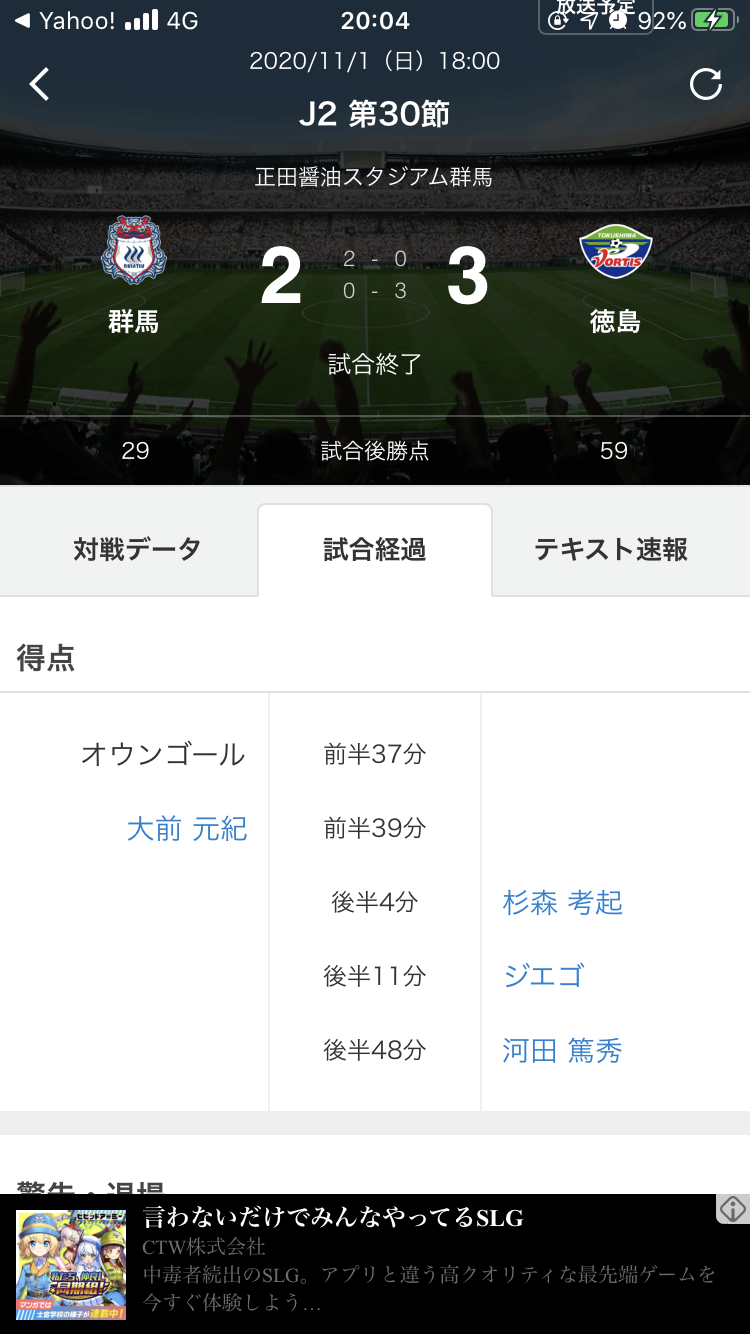The height and width of the screenshot is (1334, 750).
Task: Open player 大前 元紀's profile
Action: (187, 829)
